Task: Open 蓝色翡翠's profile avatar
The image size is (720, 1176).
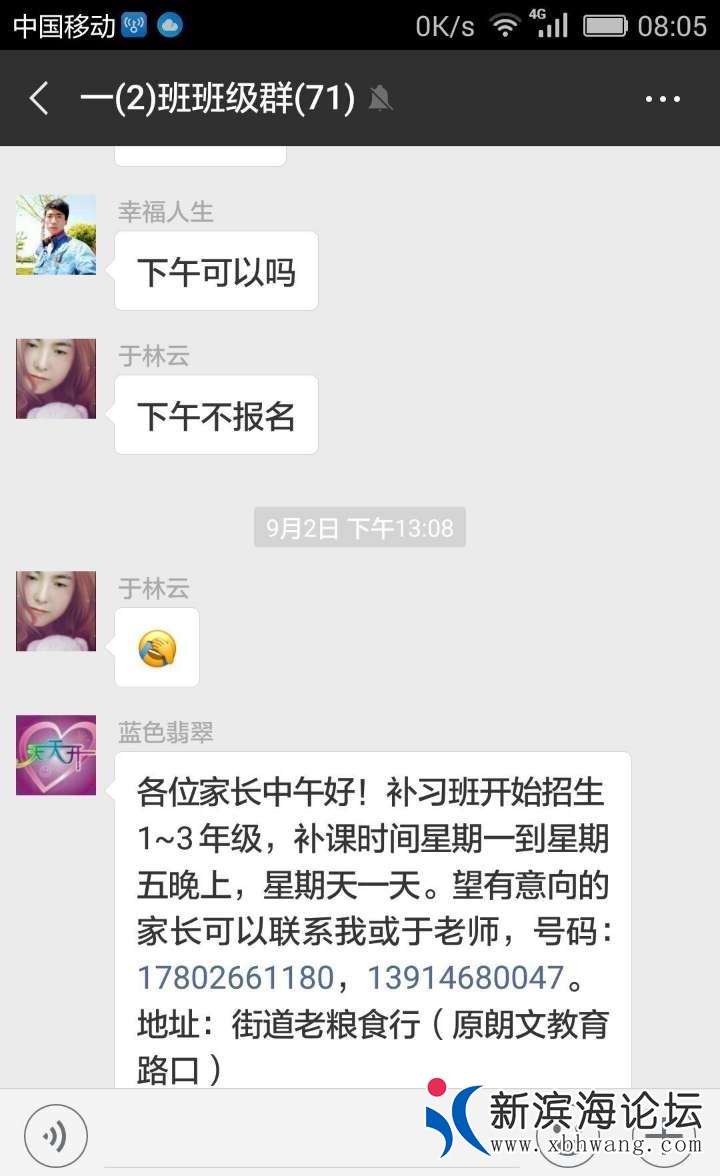Action: [56, 755]
